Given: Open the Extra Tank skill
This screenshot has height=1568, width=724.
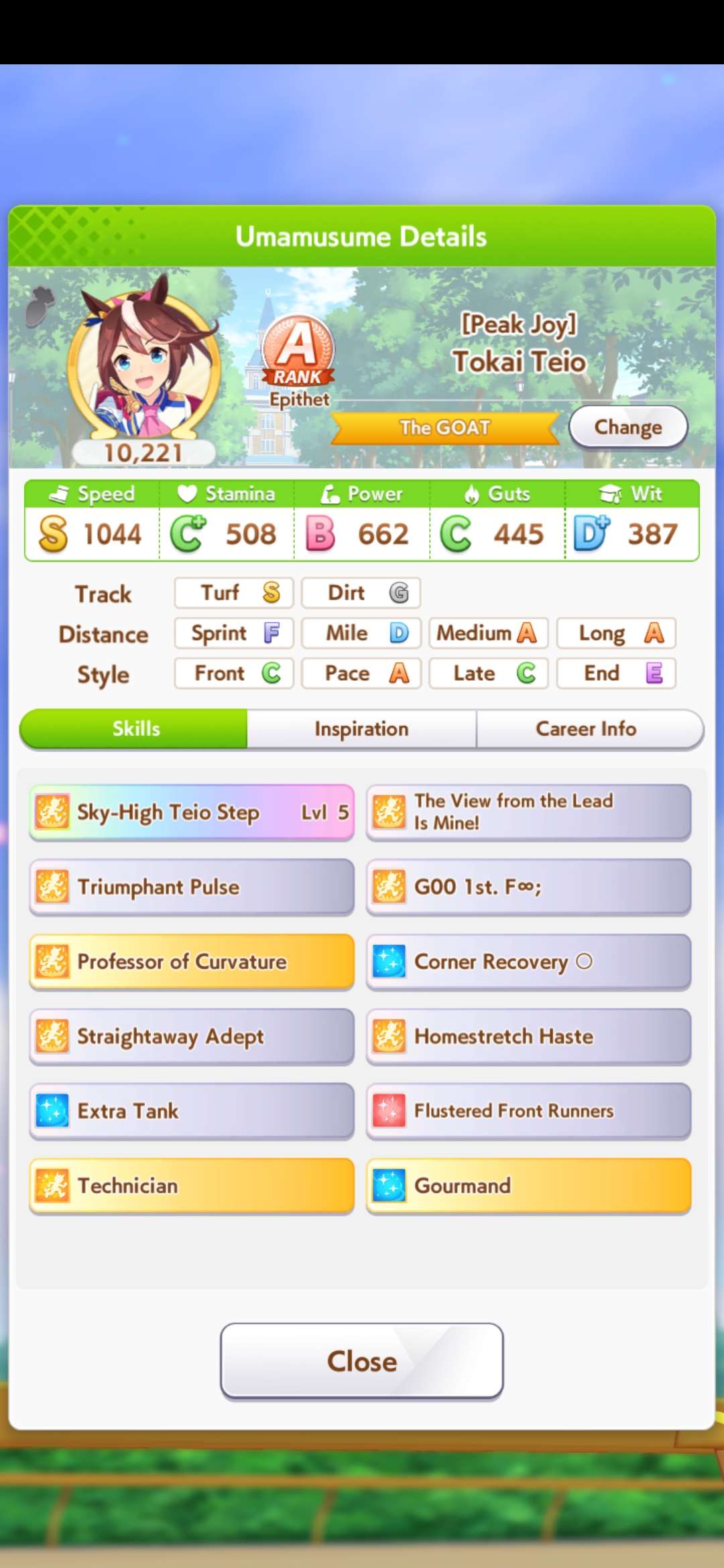Looking at the screenshot, I should pos(192,1111).
